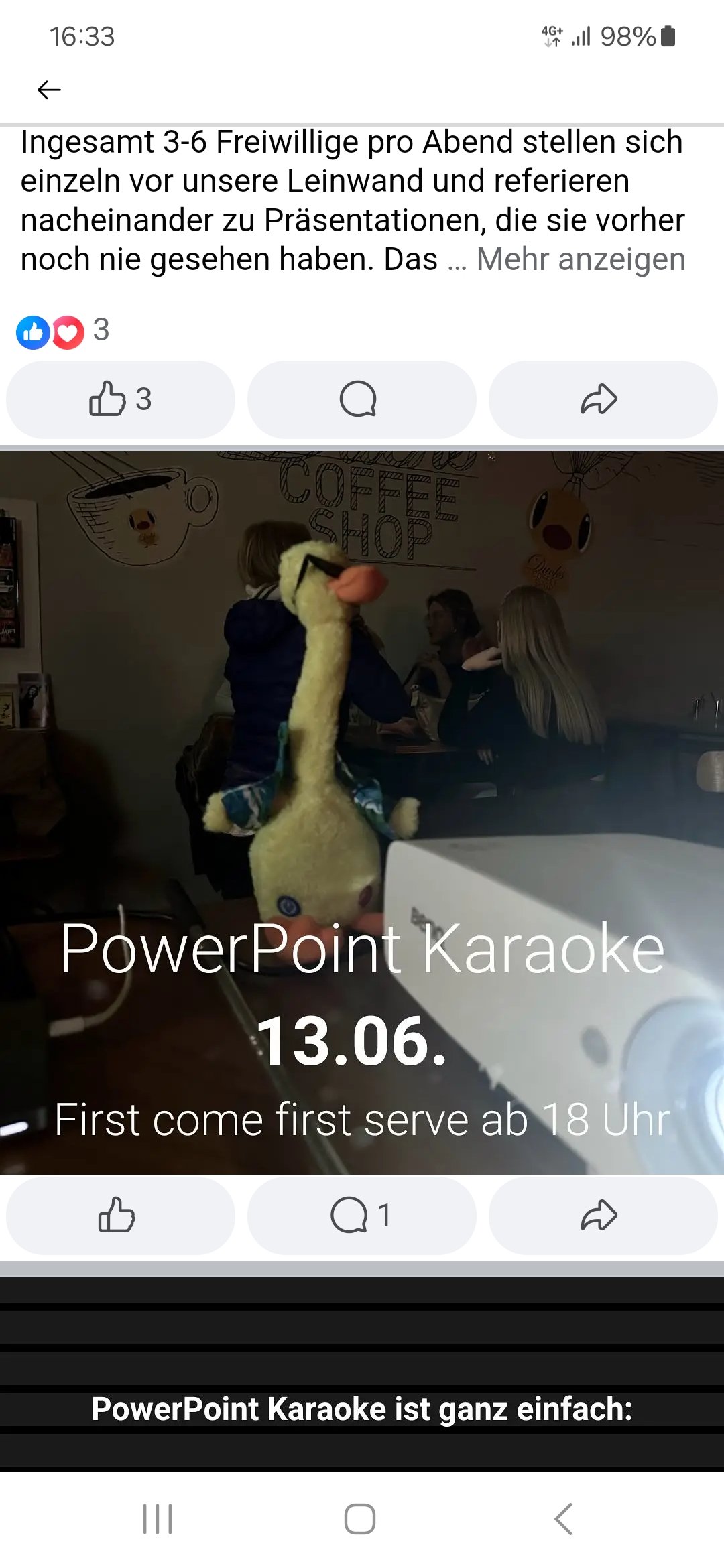Go back using the top-left arrow
Viewport: 724px width, 1568px height.
tap(49, 89)
